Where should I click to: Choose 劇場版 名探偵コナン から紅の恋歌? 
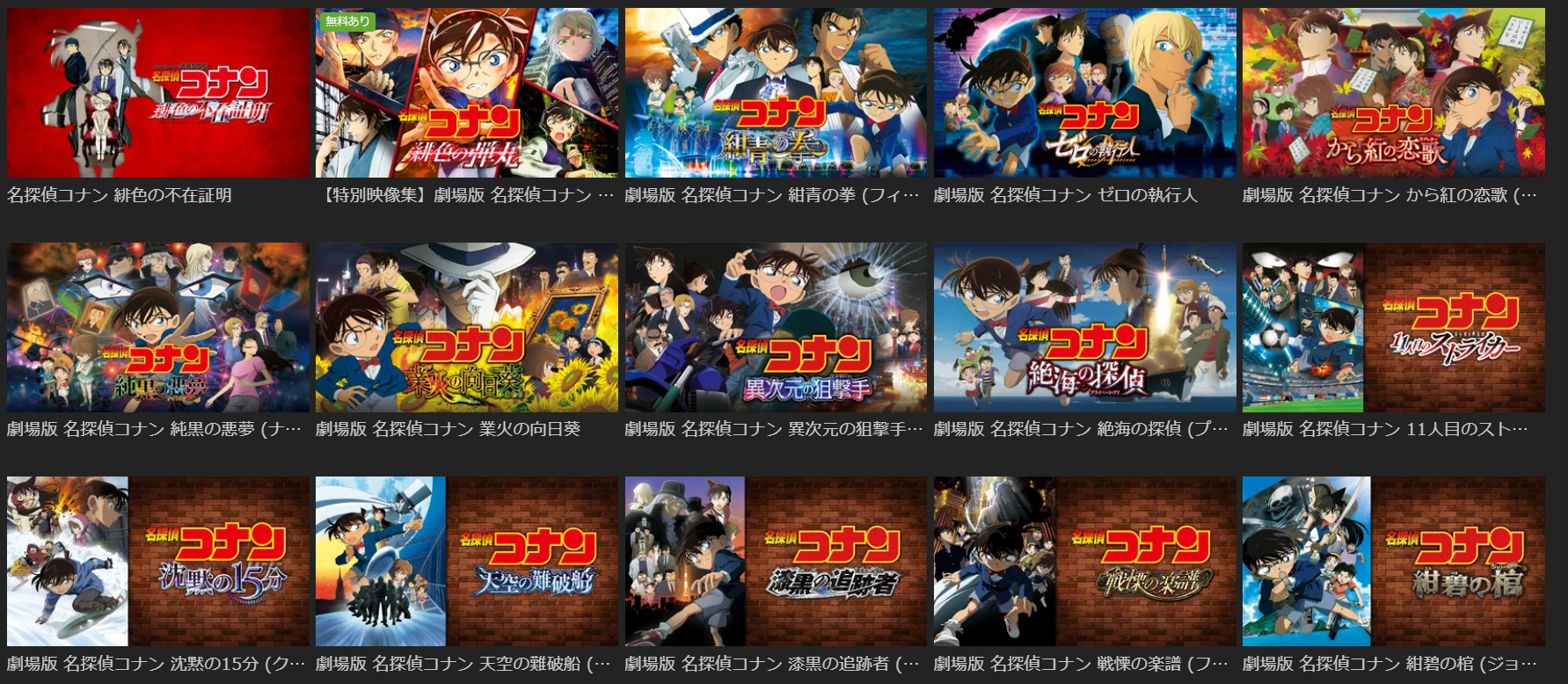(x=1393, y=93)
